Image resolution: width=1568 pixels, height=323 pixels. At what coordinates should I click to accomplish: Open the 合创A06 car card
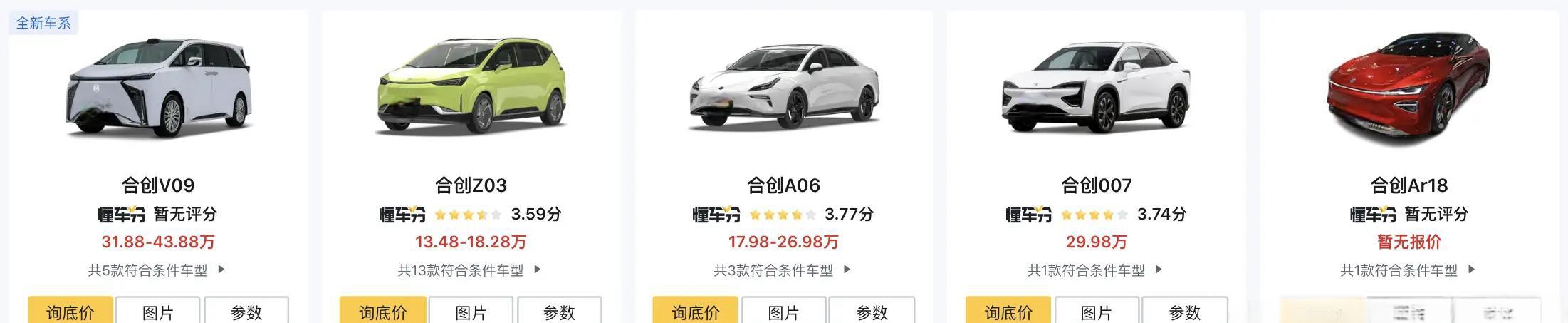tap(783, 185)
